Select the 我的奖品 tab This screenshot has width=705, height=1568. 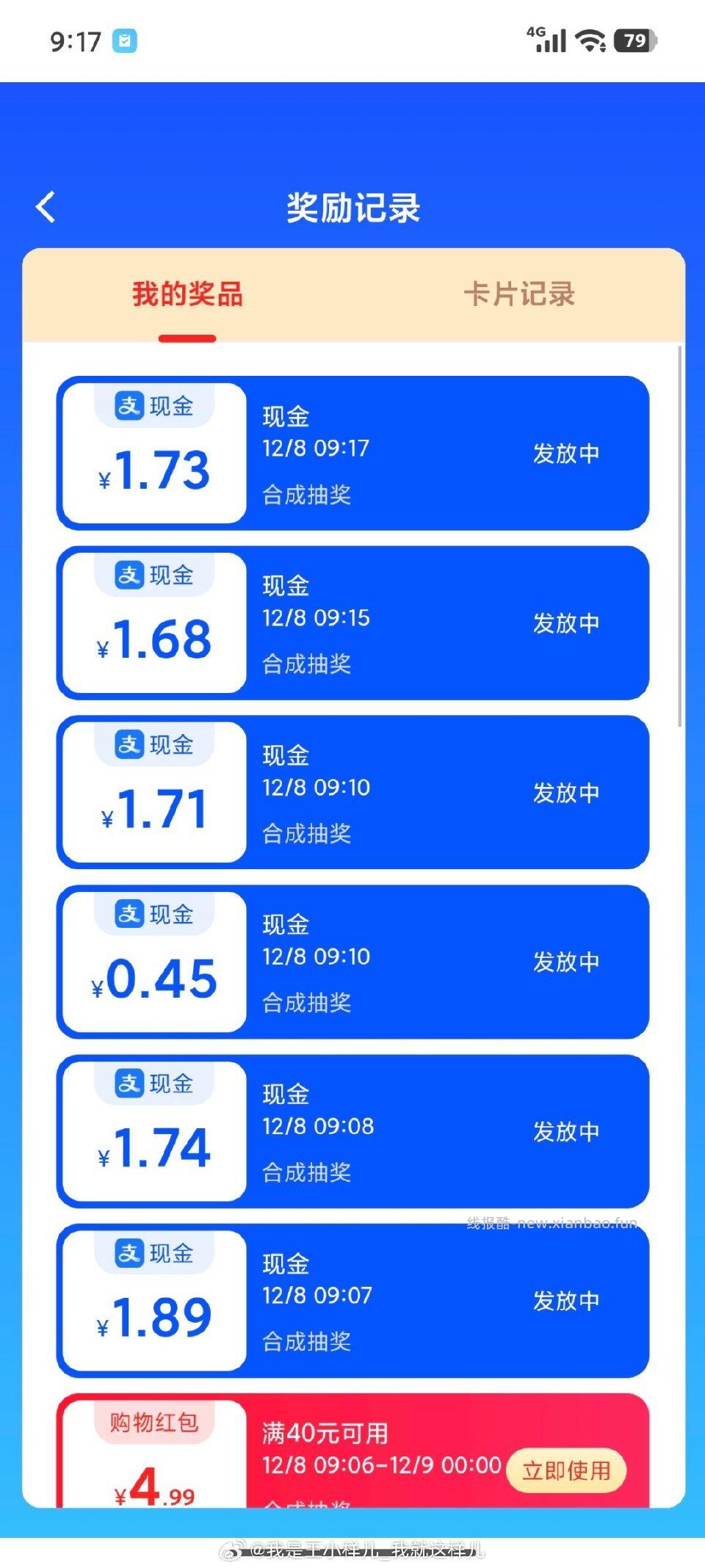(187, 294)
